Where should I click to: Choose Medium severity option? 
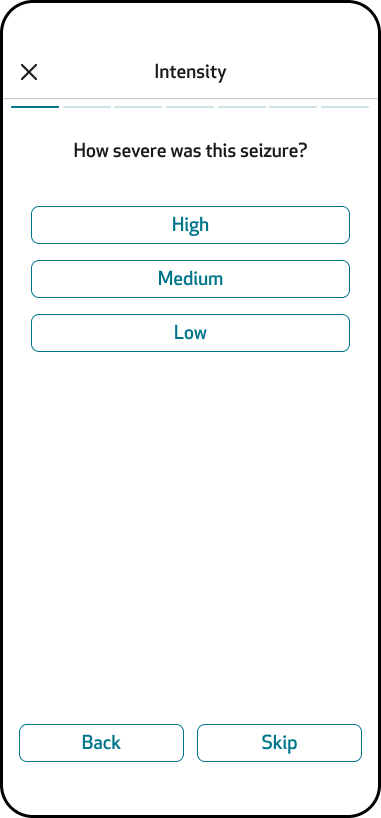pos(190,279)
